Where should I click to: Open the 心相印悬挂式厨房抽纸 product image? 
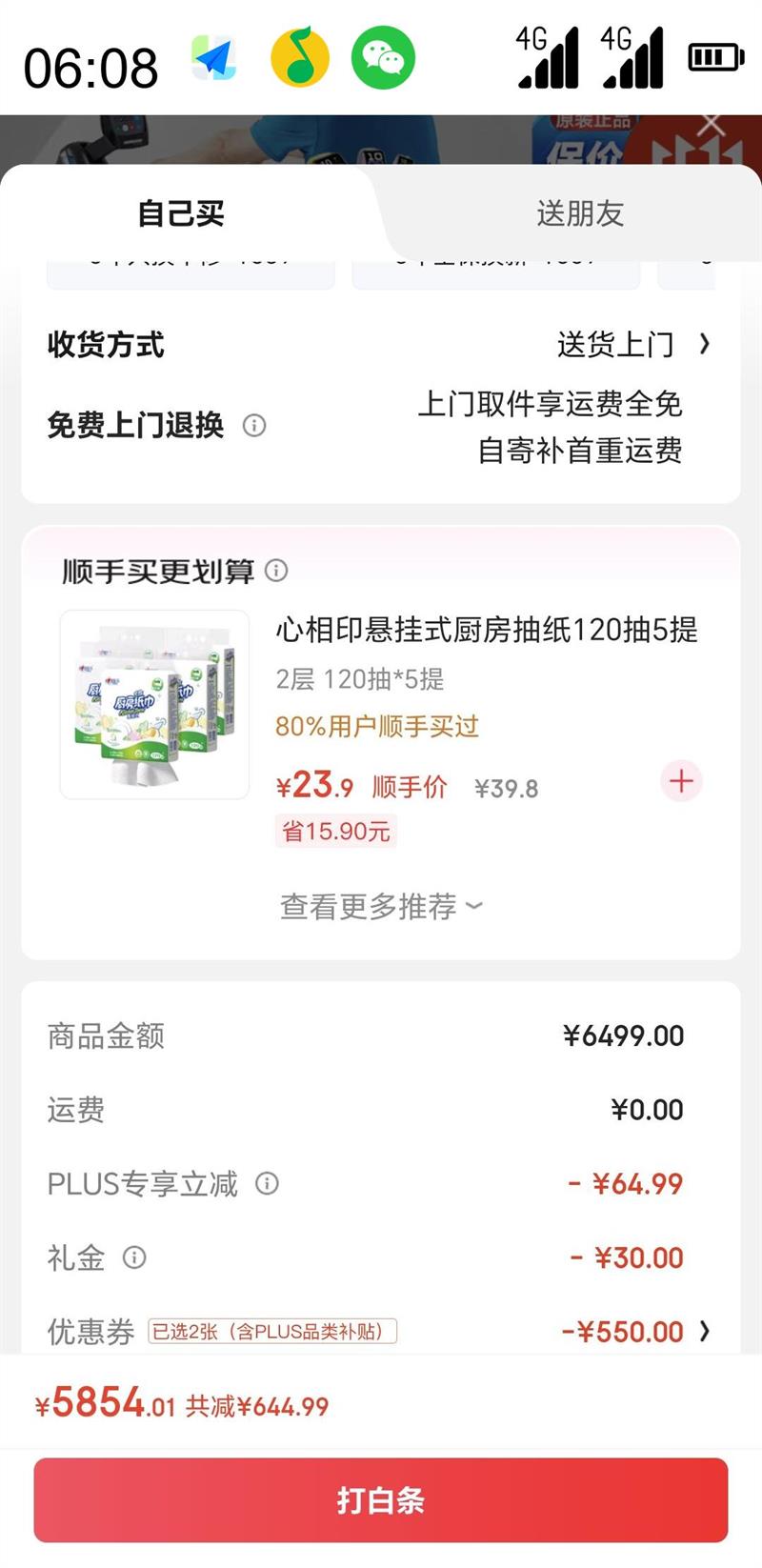click(154, 704)
